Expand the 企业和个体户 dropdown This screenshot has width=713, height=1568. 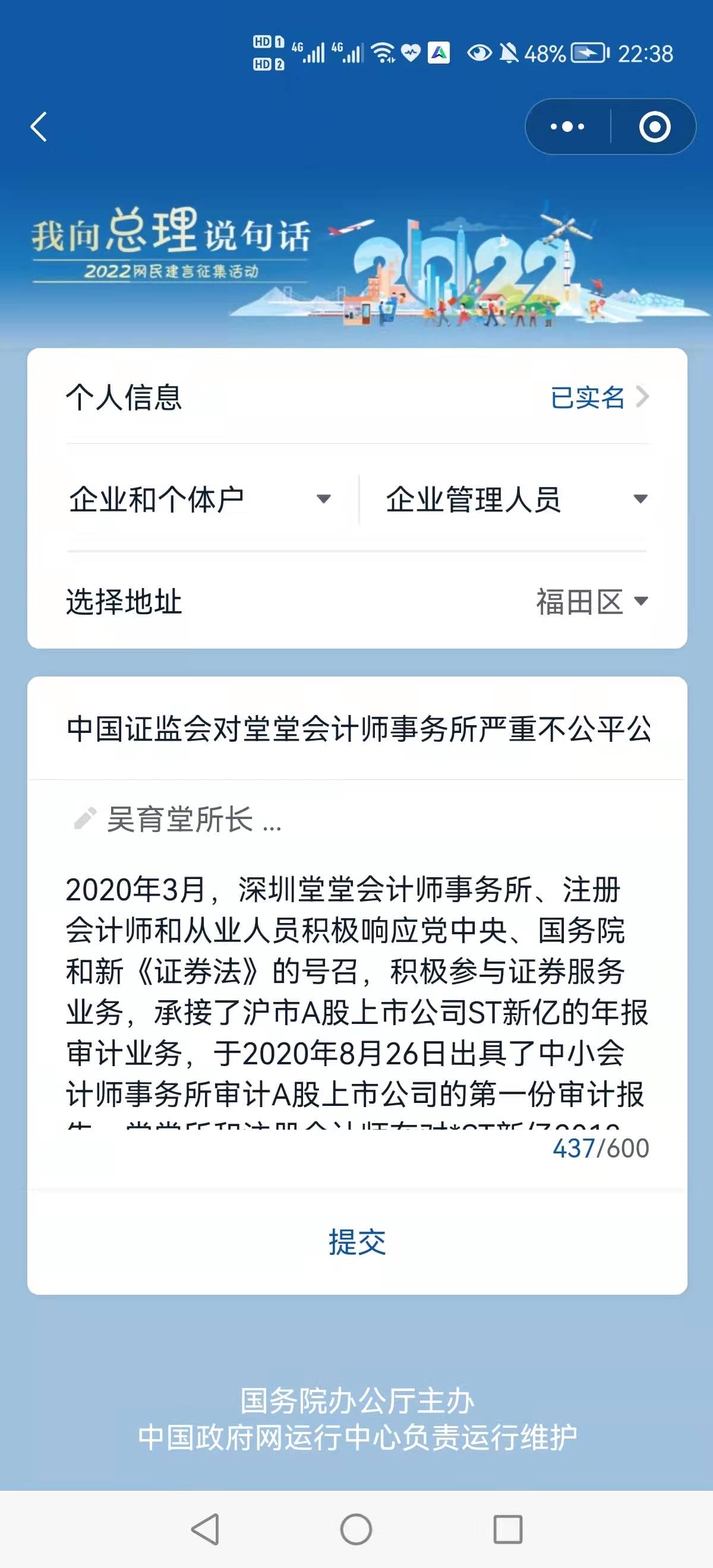[x=200, y=500]
